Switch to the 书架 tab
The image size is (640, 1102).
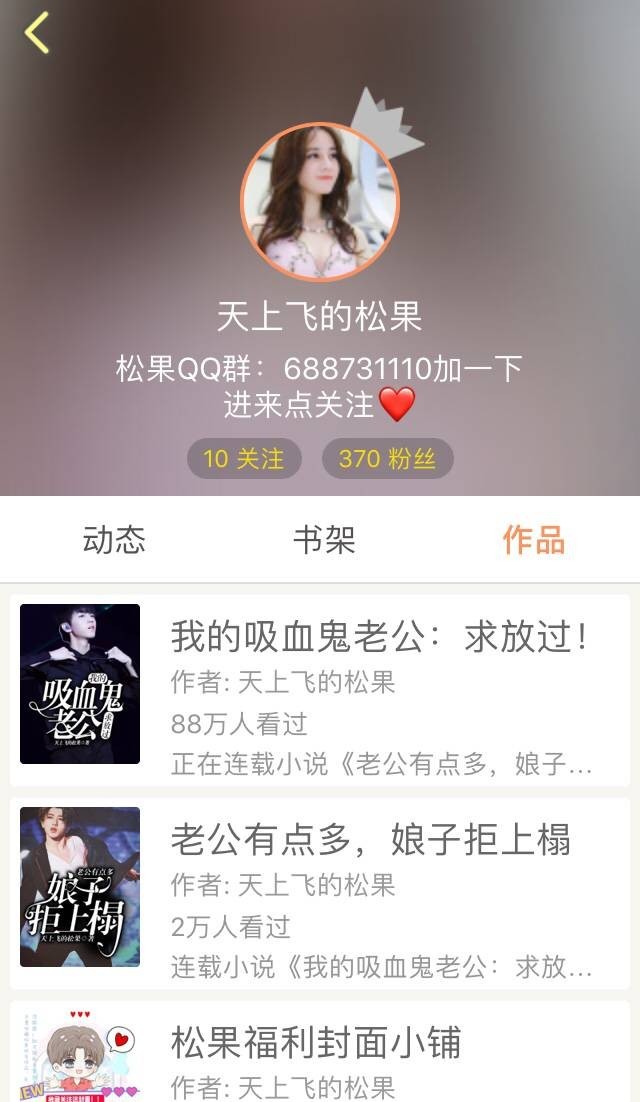(324, 540)
